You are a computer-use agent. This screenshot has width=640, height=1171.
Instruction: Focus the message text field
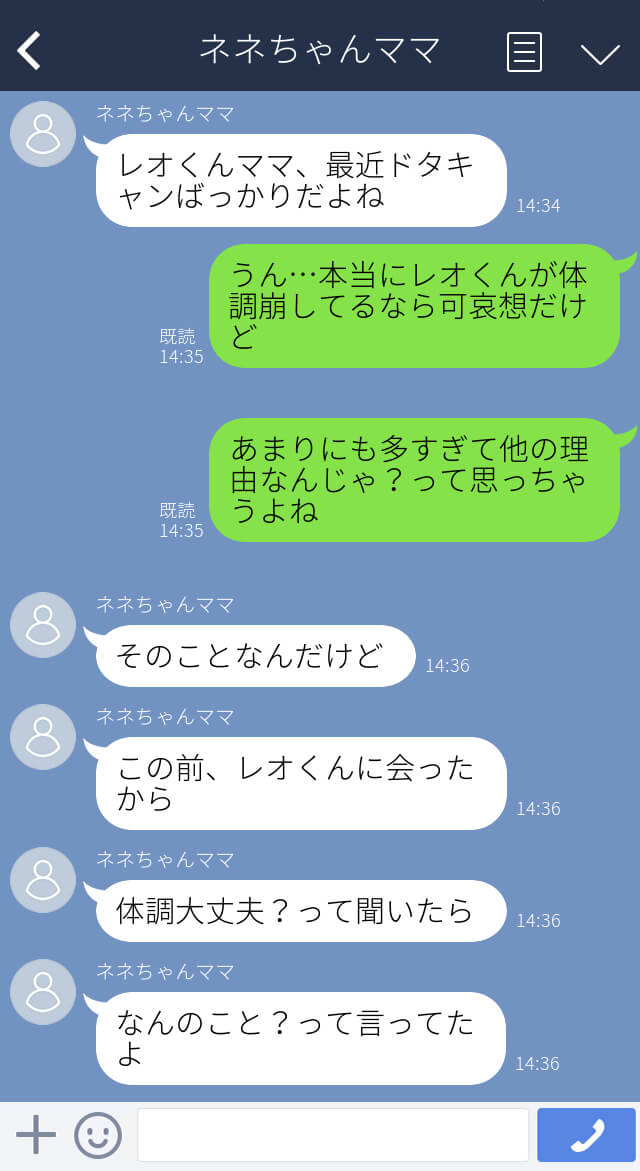tap(332, 1135)
